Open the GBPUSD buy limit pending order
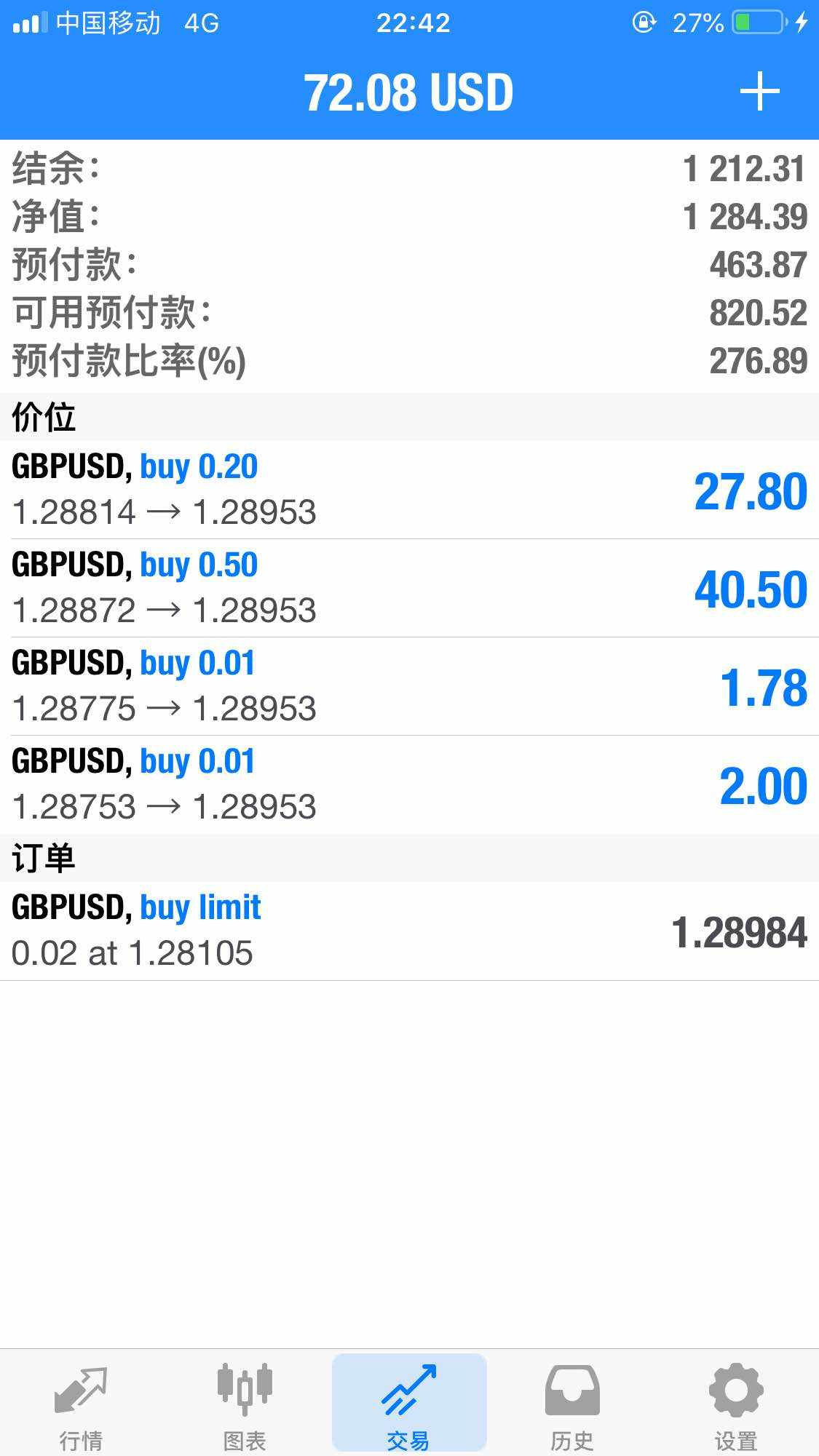 [x=409, y=931]
